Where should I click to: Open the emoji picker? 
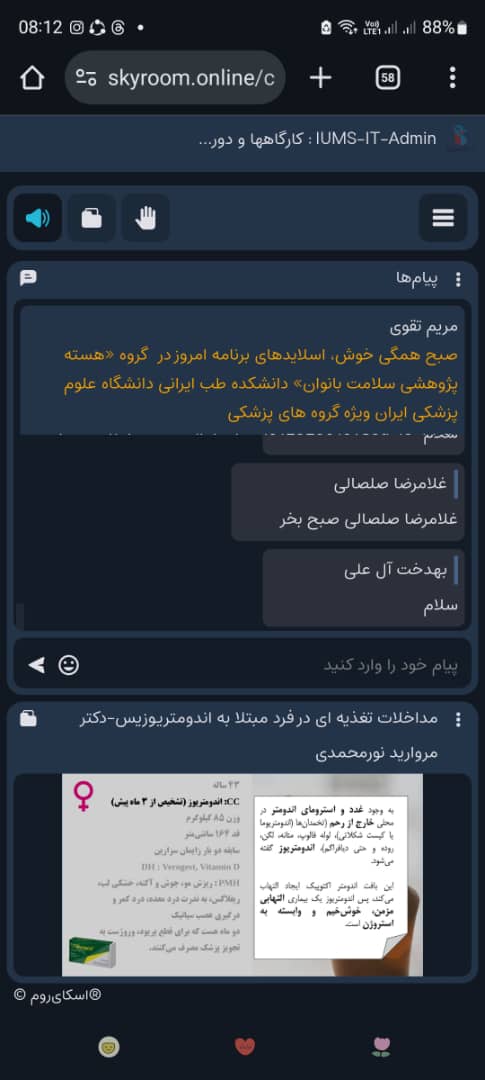pos(68,665)
